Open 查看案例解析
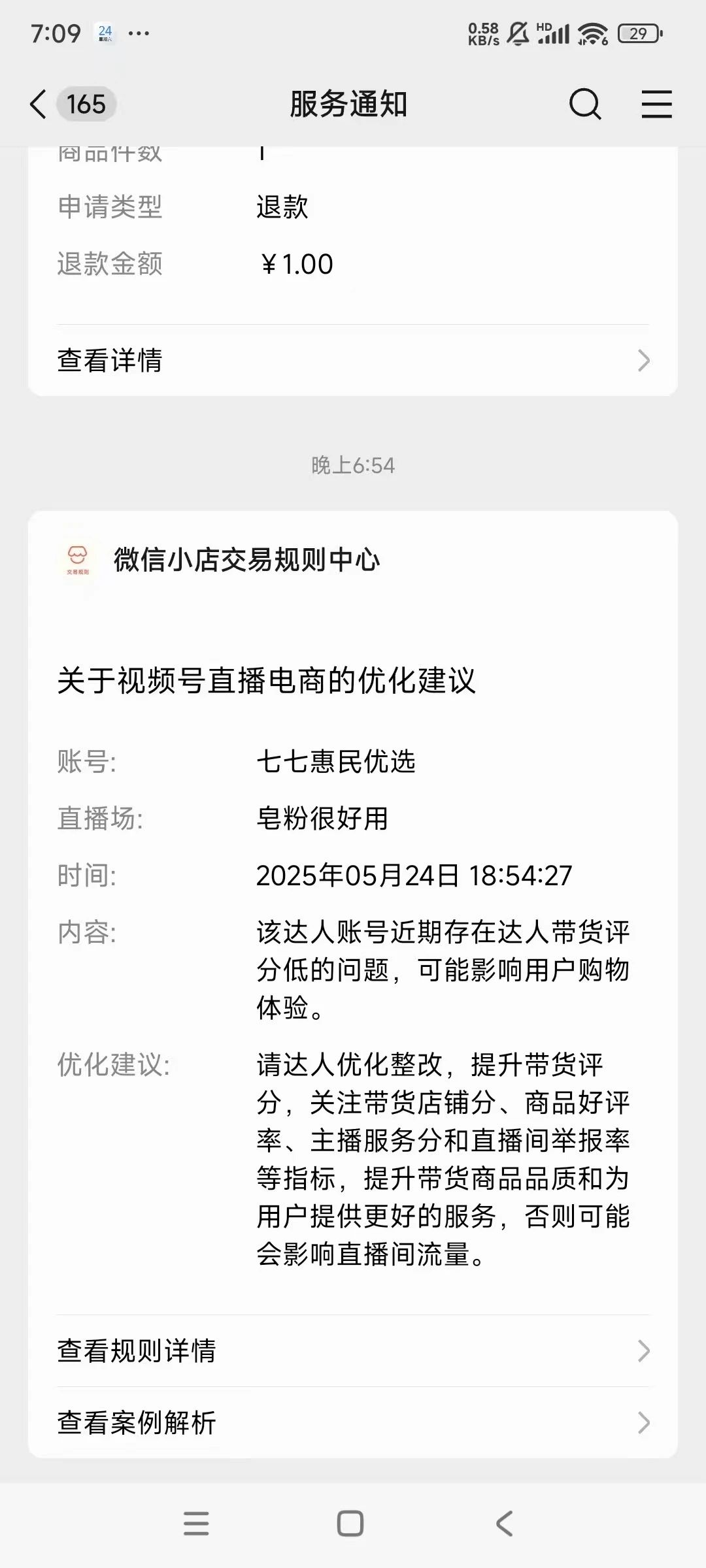This screenshot has height=1568, width=706. (x=353, y=1422)
